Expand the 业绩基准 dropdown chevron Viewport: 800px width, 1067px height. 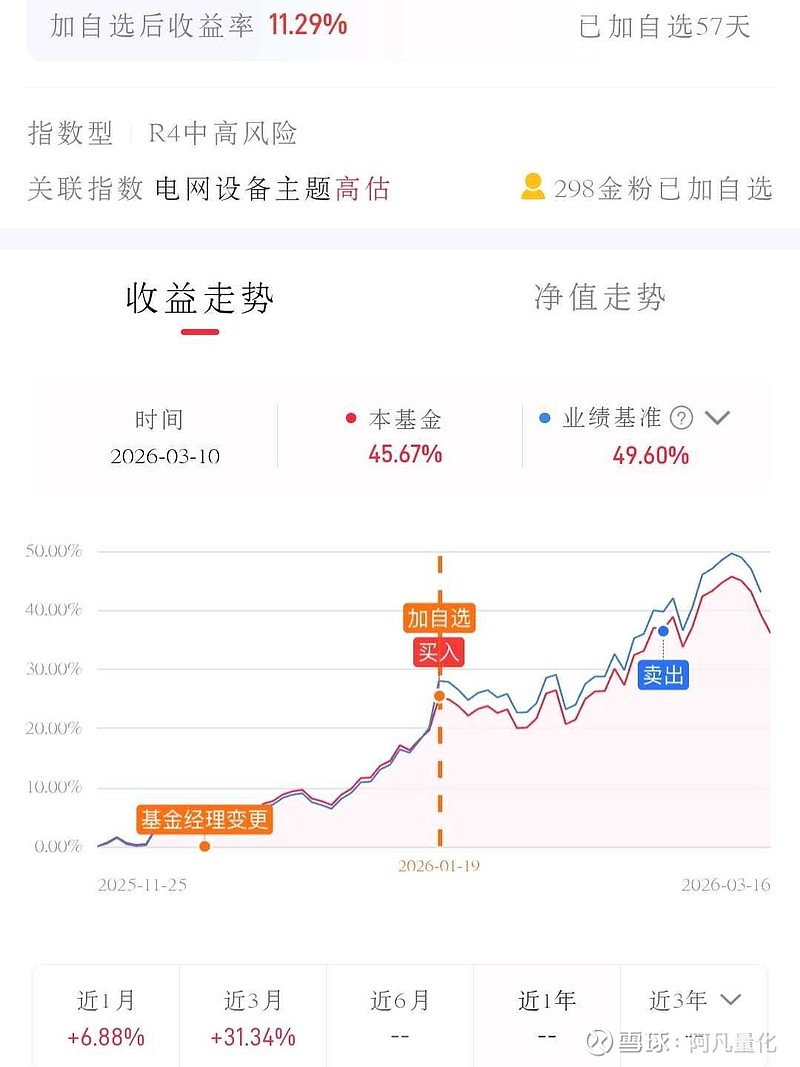[x=718, y=418]
